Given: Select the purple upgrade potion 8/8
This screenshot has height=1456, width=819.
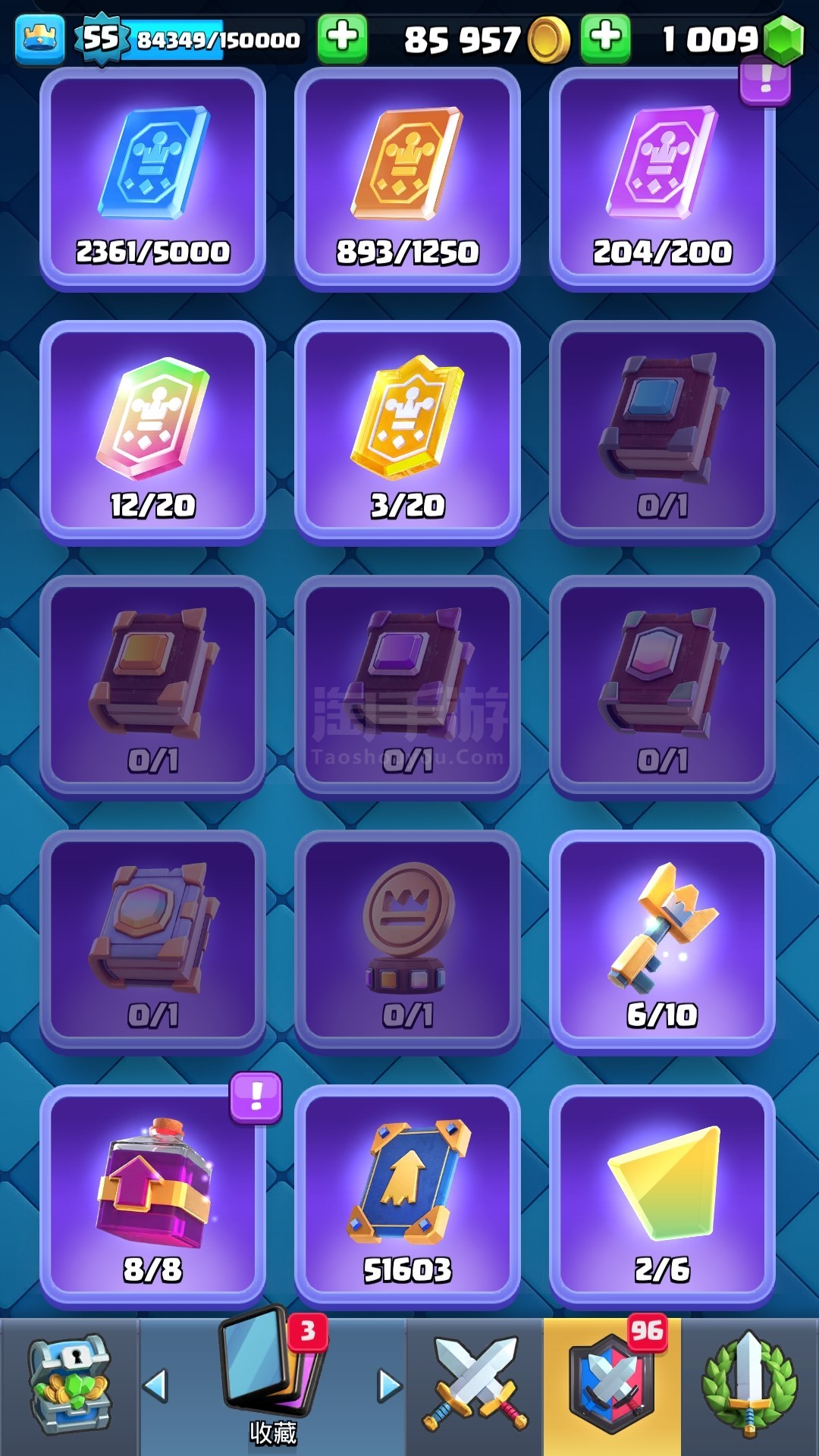Looking at the screenshot, I should (152, 1197).
